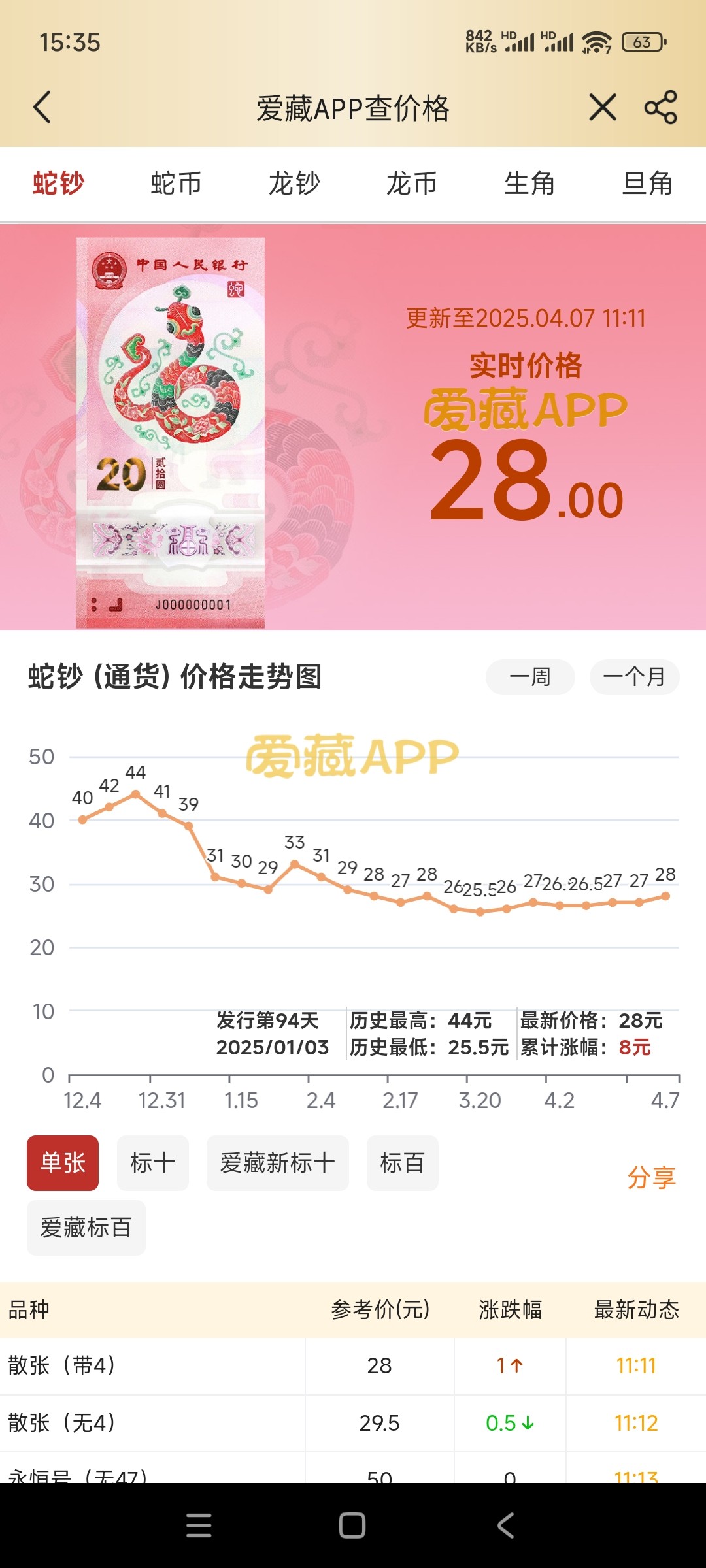Viewport: 706px width, 1568px height.
Task: Switch to the 旦角 tab
Action: 647,184
